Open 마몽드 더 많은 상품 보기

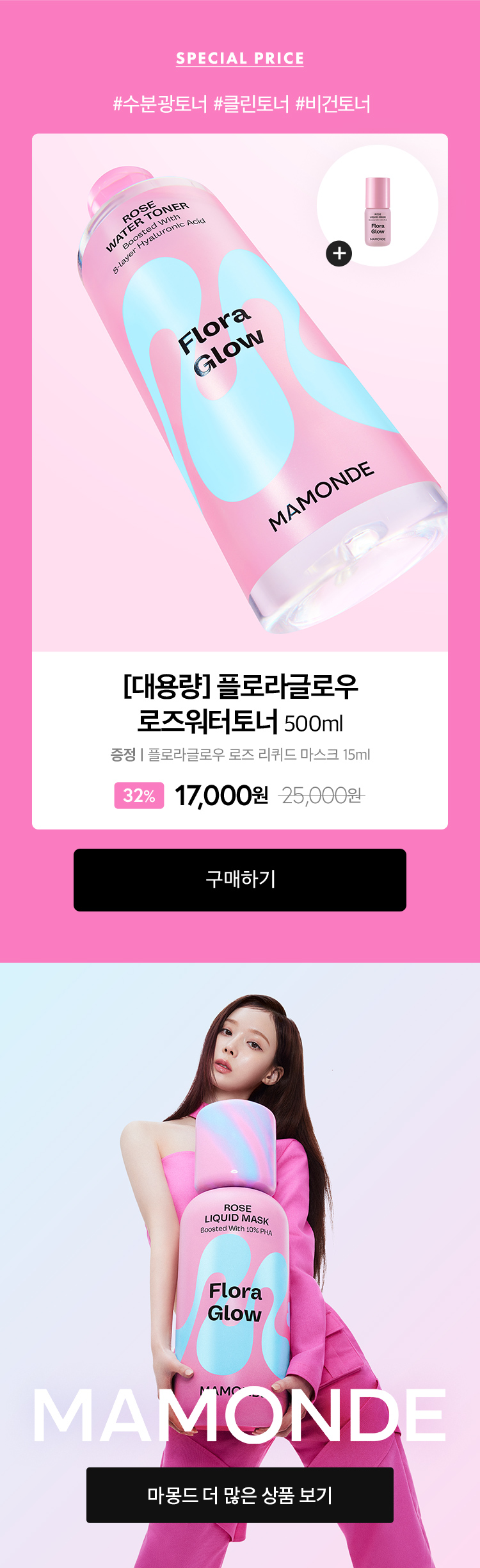point(240,1494)
